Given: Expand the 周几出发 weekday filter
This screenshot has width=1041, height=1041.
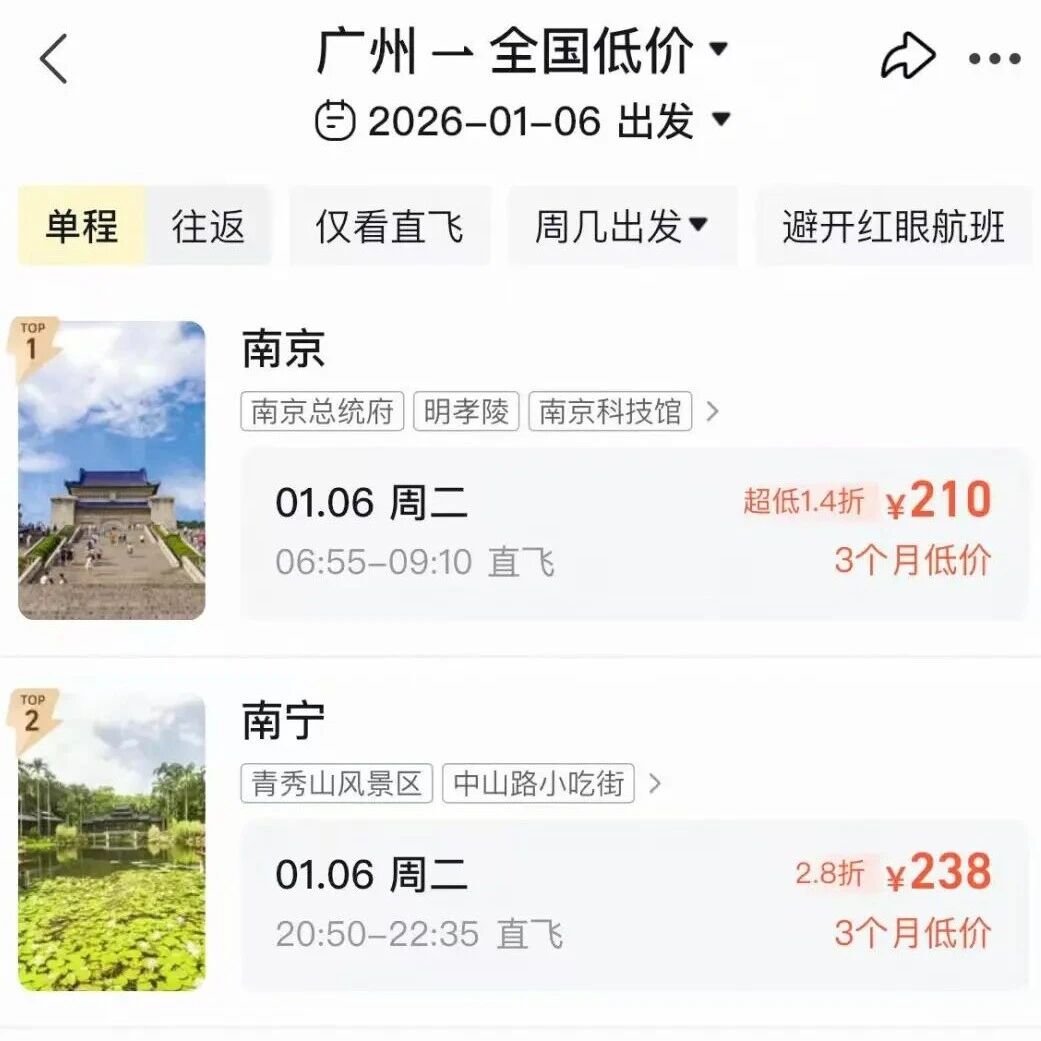Looking at the screenshot, I should click(x=622, y=226).
